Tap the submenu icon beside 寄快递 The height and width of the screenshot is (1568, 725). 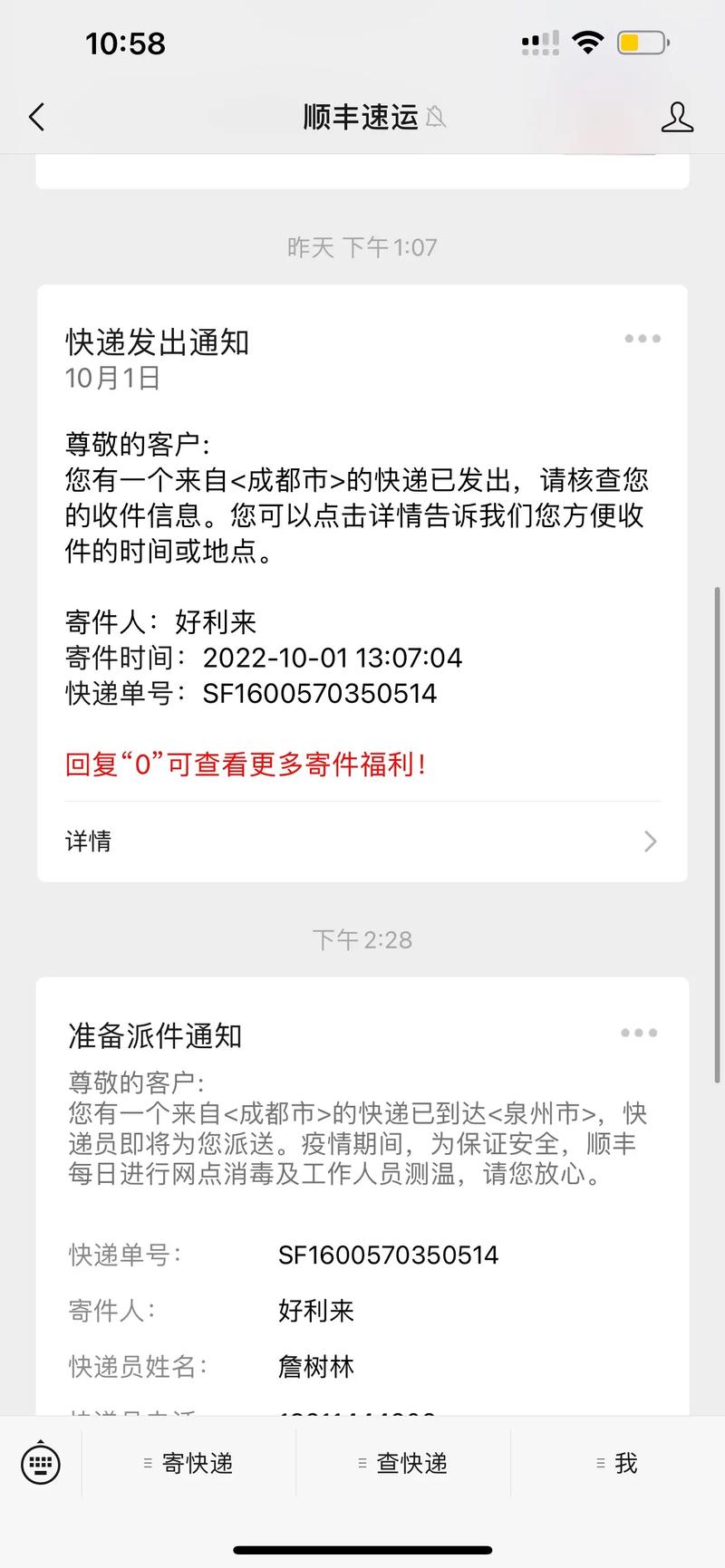tap(148, 1462)
